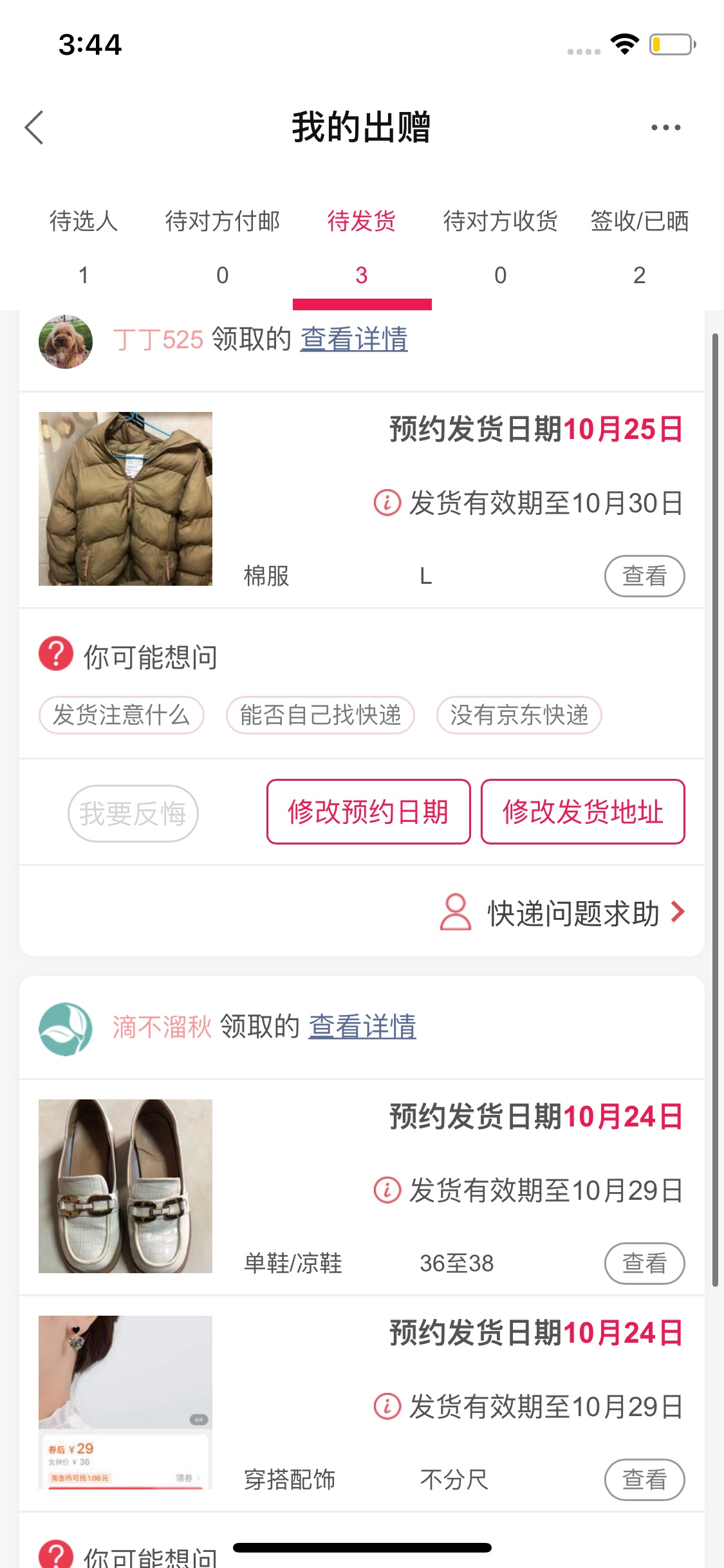724x1568 pixels.
Task: Open 查看详情 link for 滴不溜秋
Action: coord(362,1027)
